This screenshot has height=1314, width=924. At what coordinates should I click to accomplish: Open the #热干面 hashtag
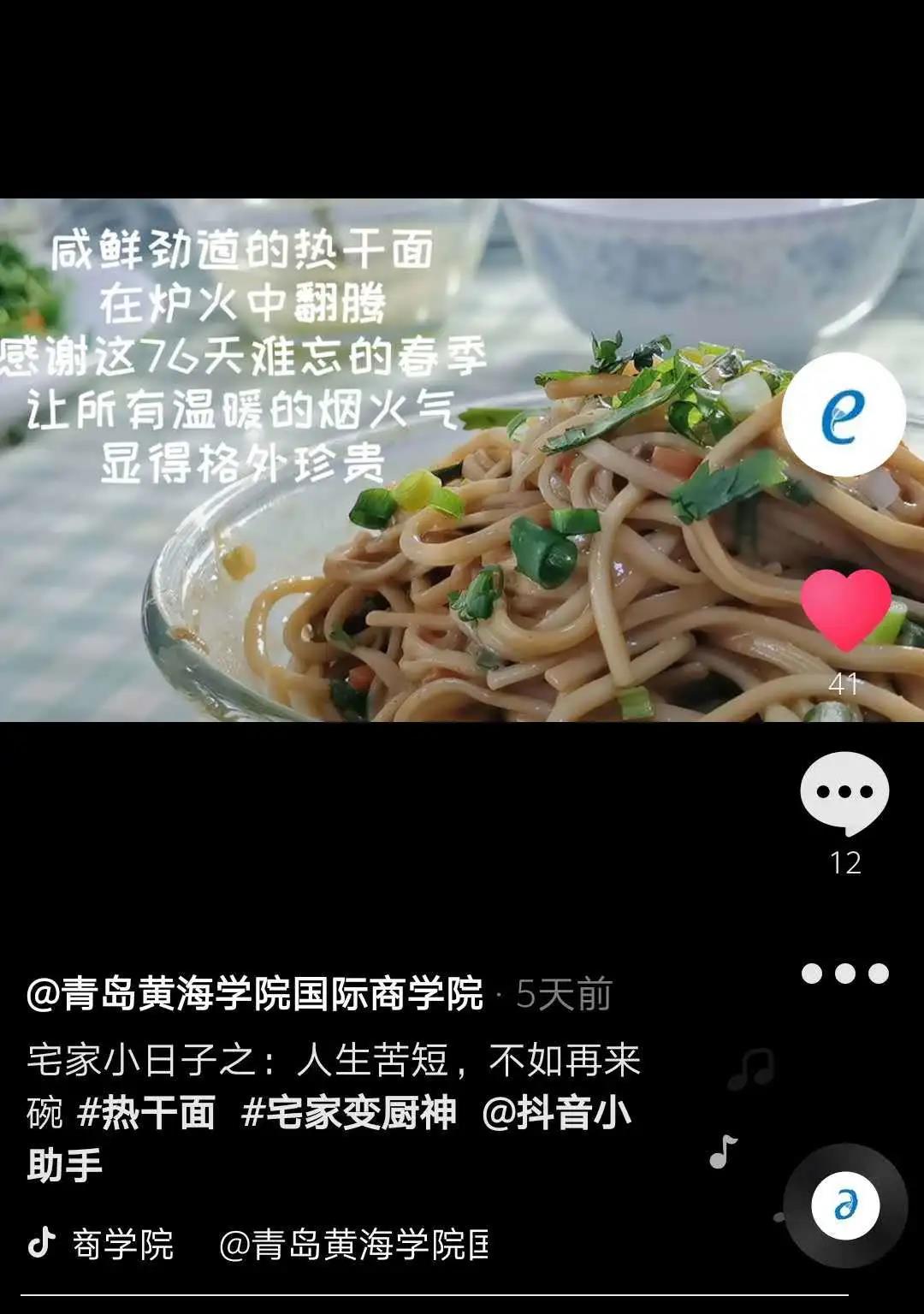click(x=146, y=1113)
